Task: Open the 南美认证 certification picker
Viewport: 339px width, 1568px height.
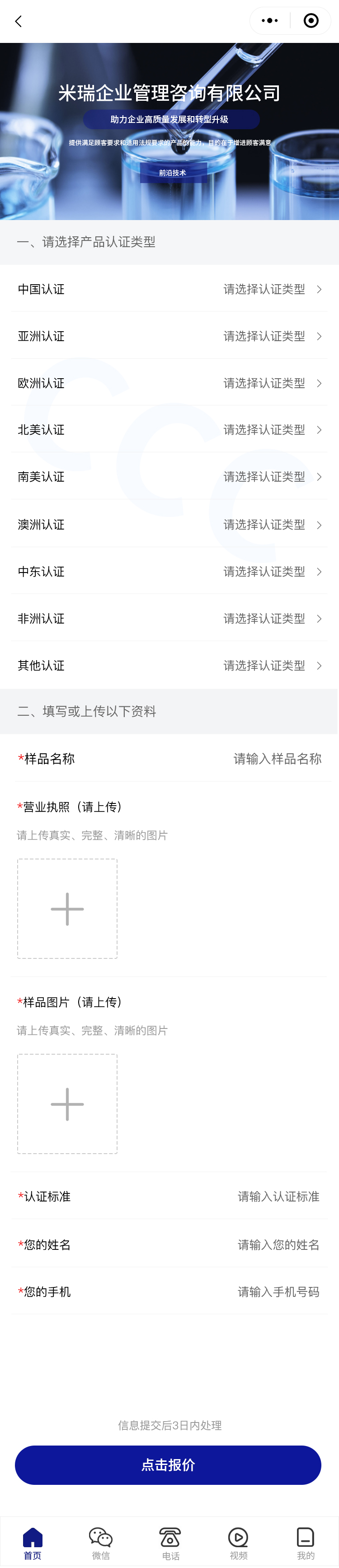Action: pos(272,477)
